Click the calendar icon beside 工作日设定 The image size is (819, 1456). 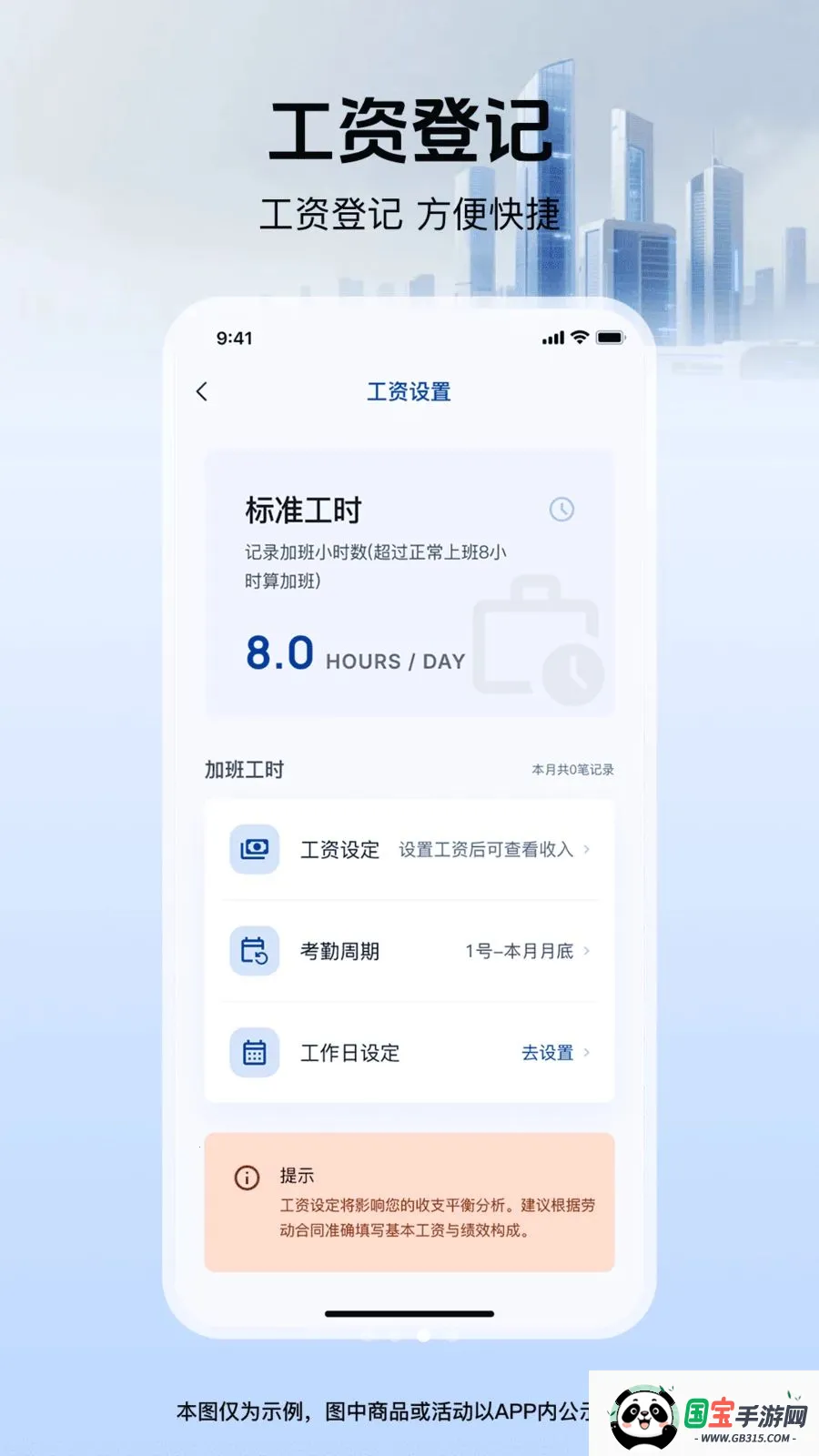[253, 1053]
